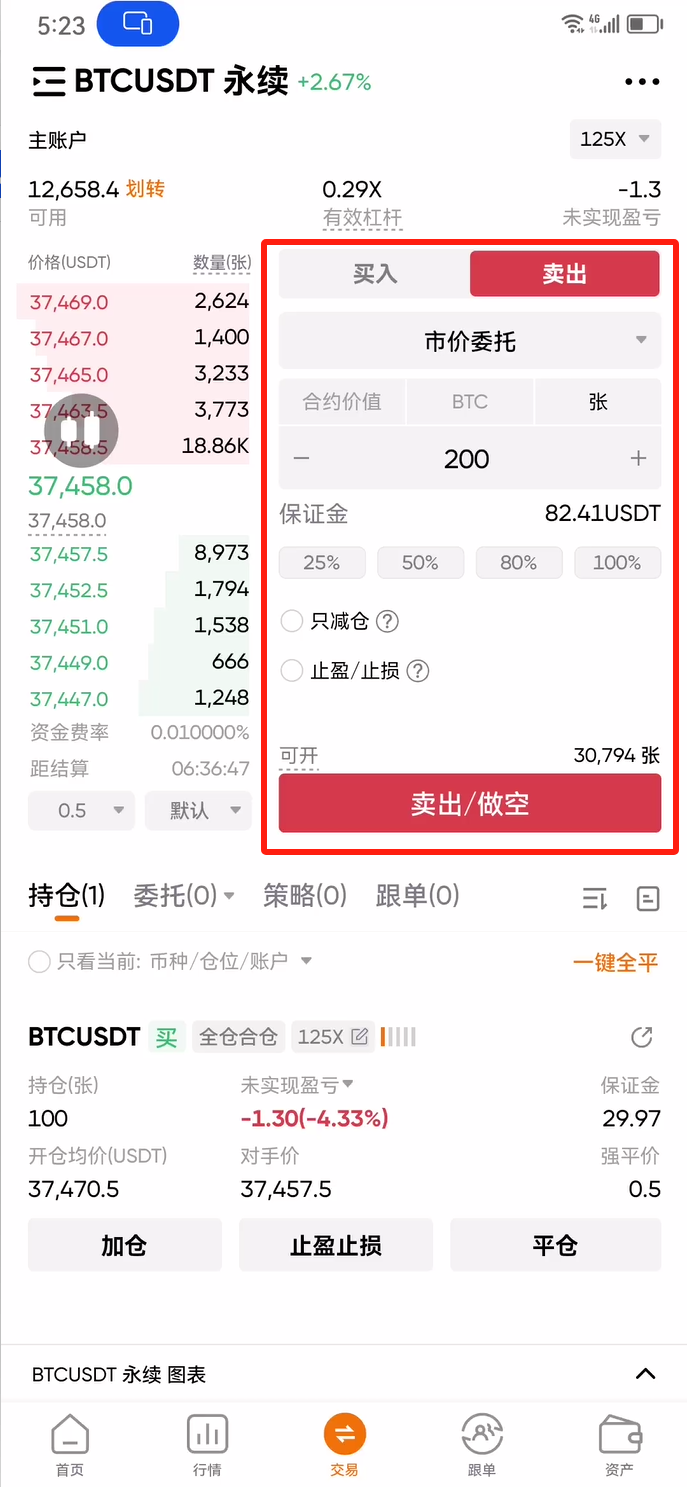Image resolution: width=687 pixels, height=1487 pixels.
Task: Expand the BTCUSDT 永续 图表 chart panel
Action: click(645, 1374)
